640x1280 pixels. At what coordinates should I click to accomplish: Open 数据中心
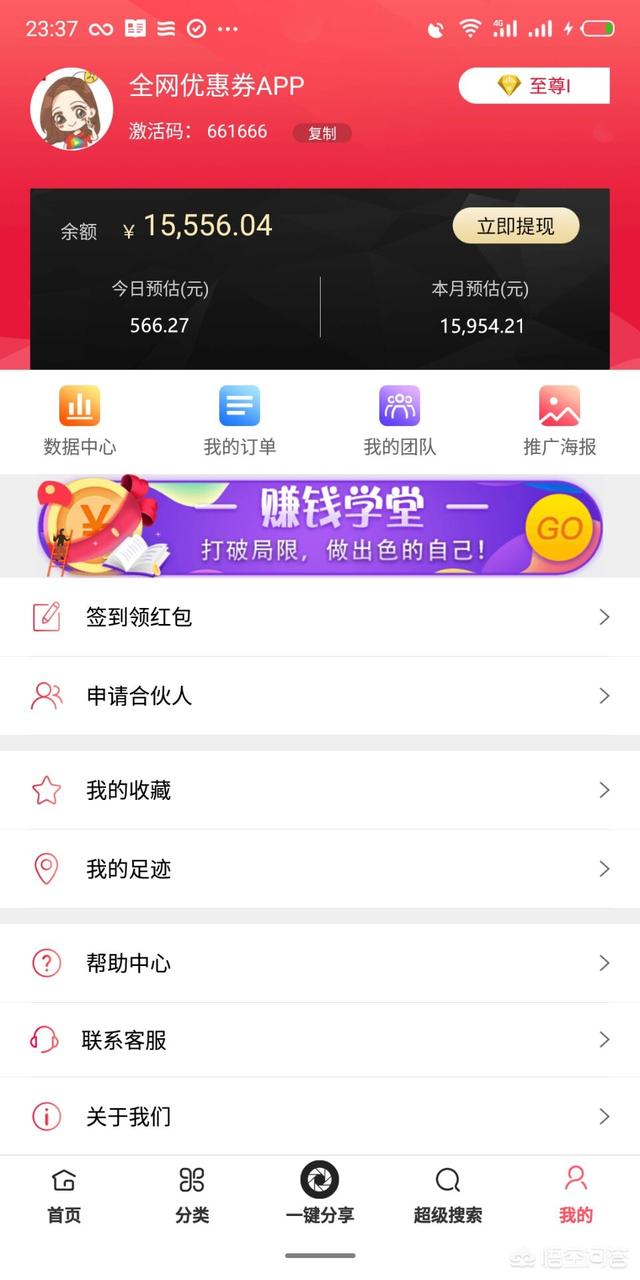tap(80, 421)
